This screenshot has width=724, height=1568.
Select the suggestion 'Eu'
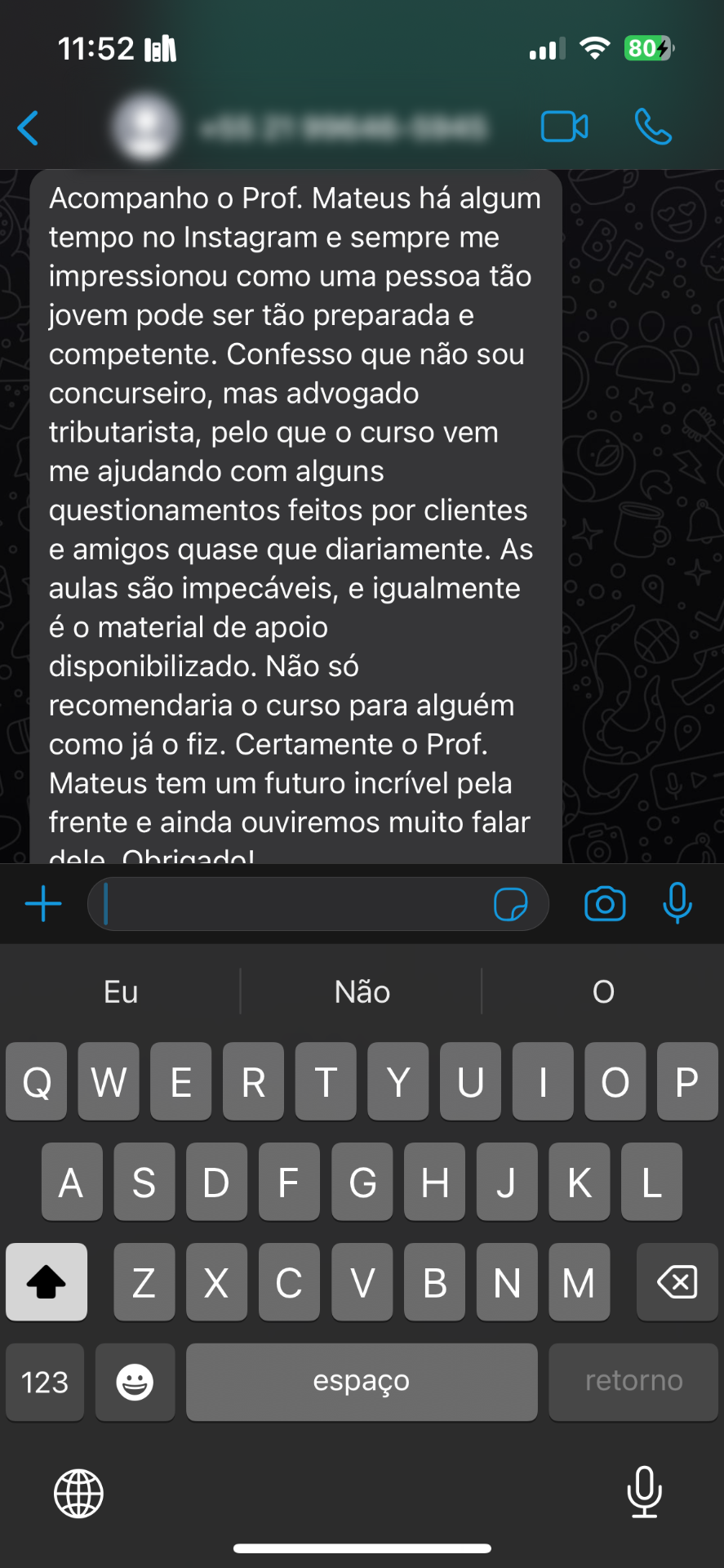click(119, 991)
